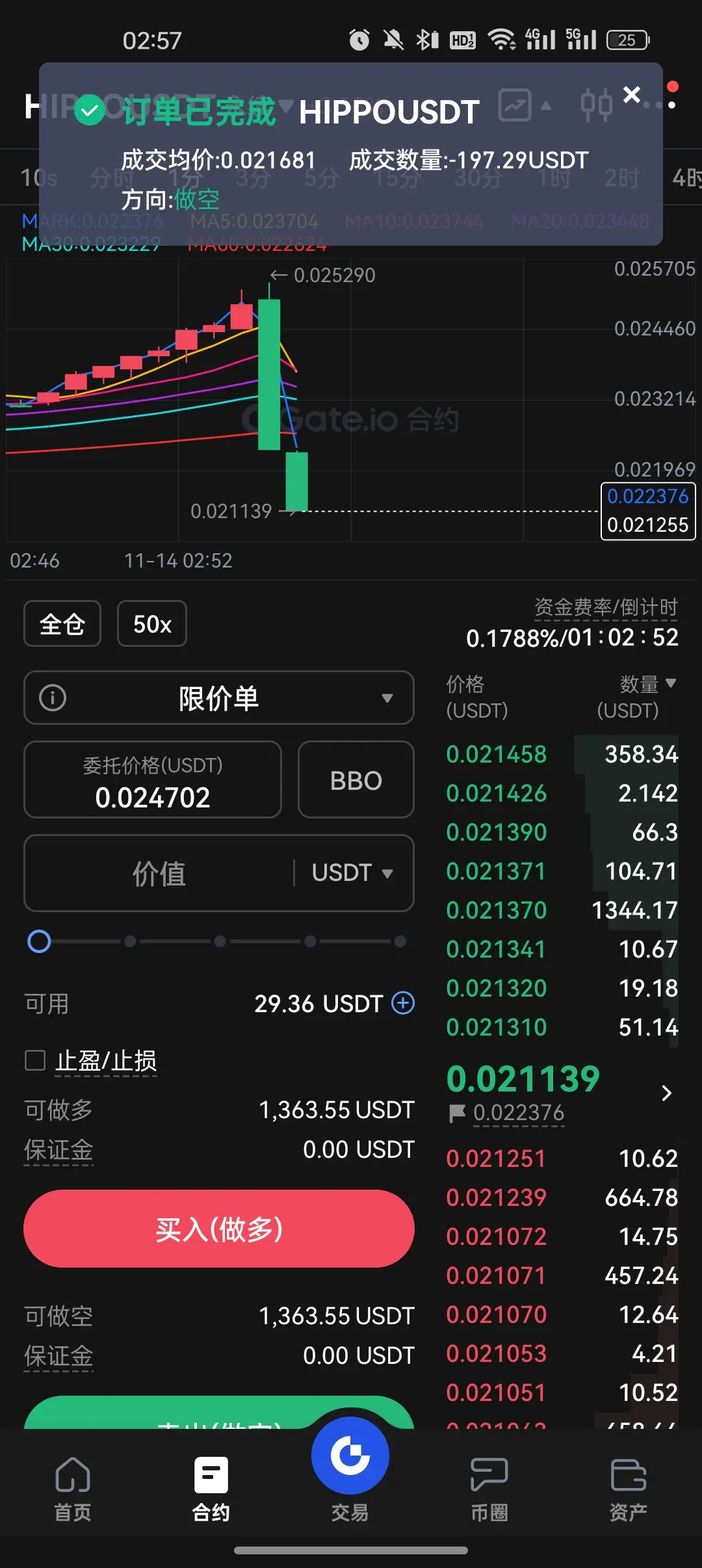Dismiss the order completed notification
The image size is (702, 1568).
tap(631, 95)
